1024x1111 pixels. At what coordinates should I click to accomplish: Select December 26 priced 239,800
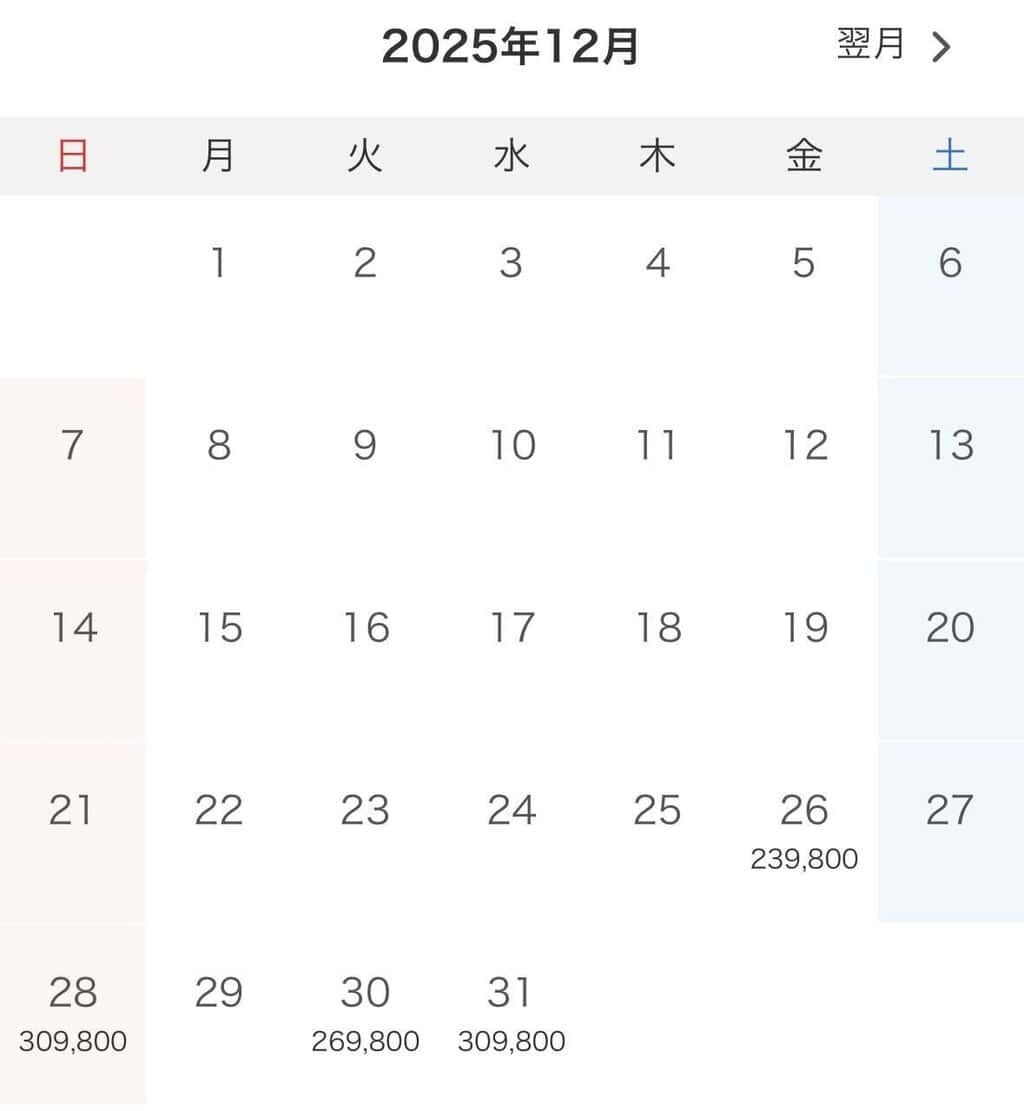coord(804,830)
